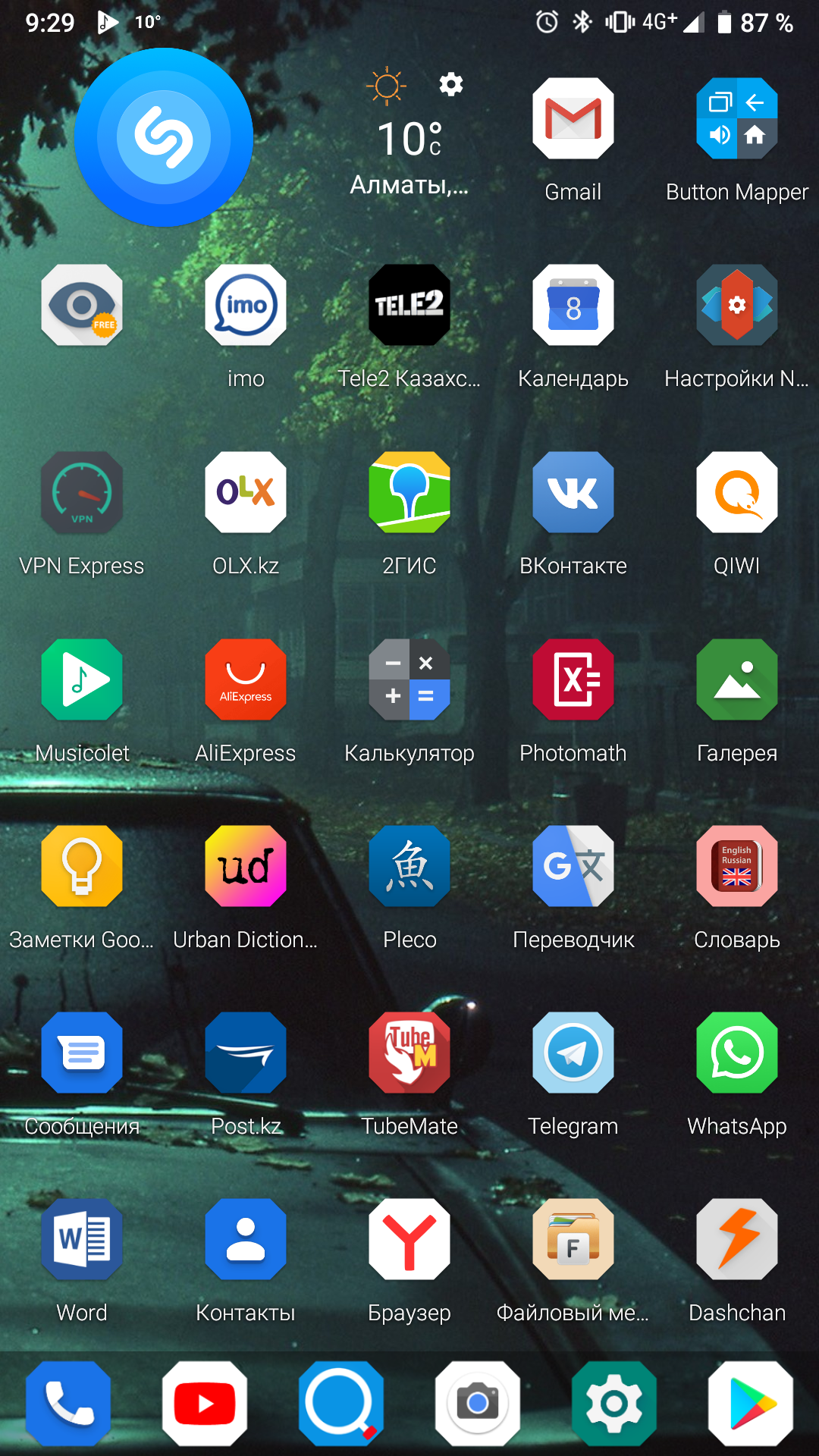Launch YouTube from the dock
This screenshot has height=1456, width=819.
[205, 1404]
